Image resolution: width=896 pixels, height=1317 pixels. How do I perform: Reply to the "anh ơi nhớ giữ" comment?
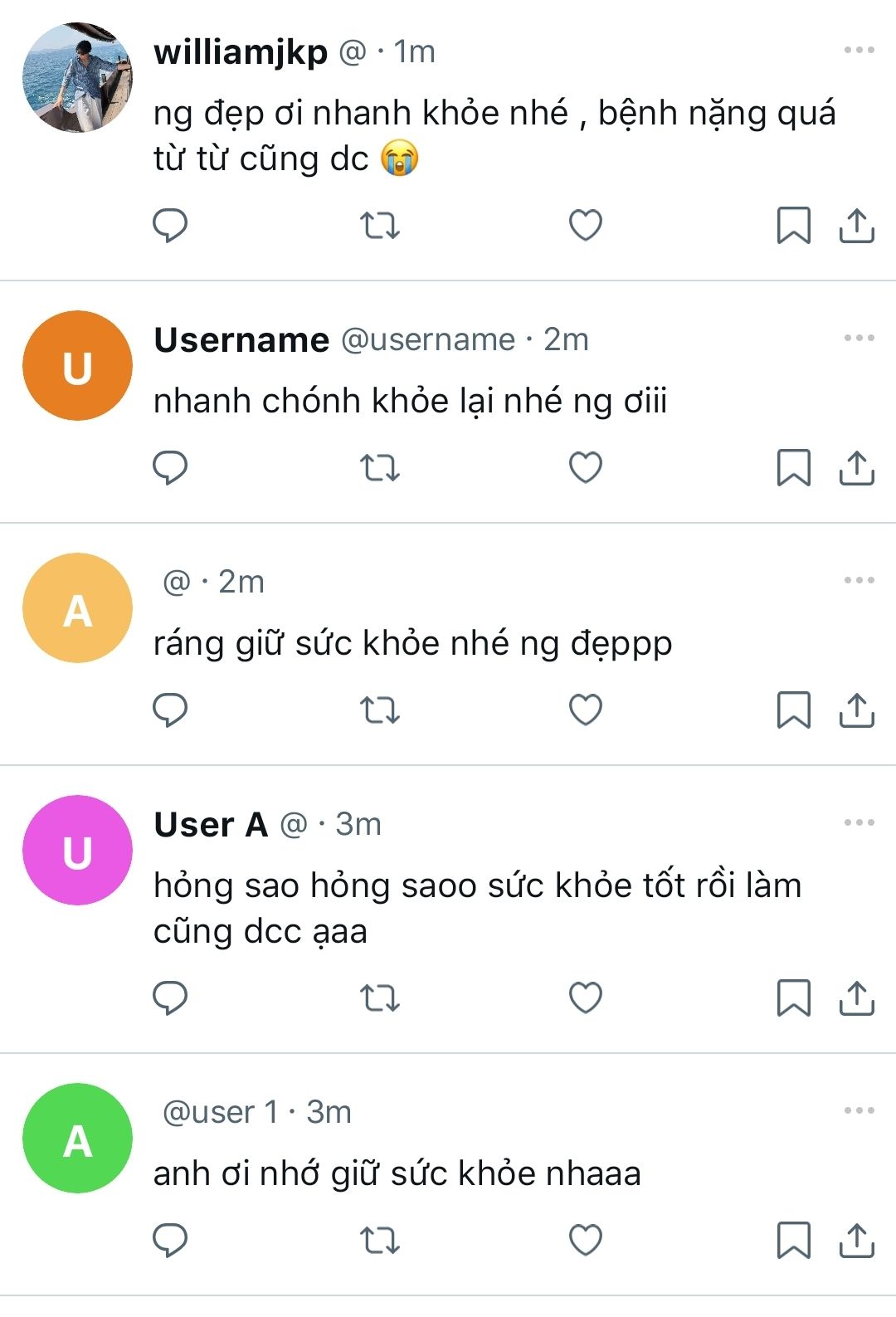171,1240
